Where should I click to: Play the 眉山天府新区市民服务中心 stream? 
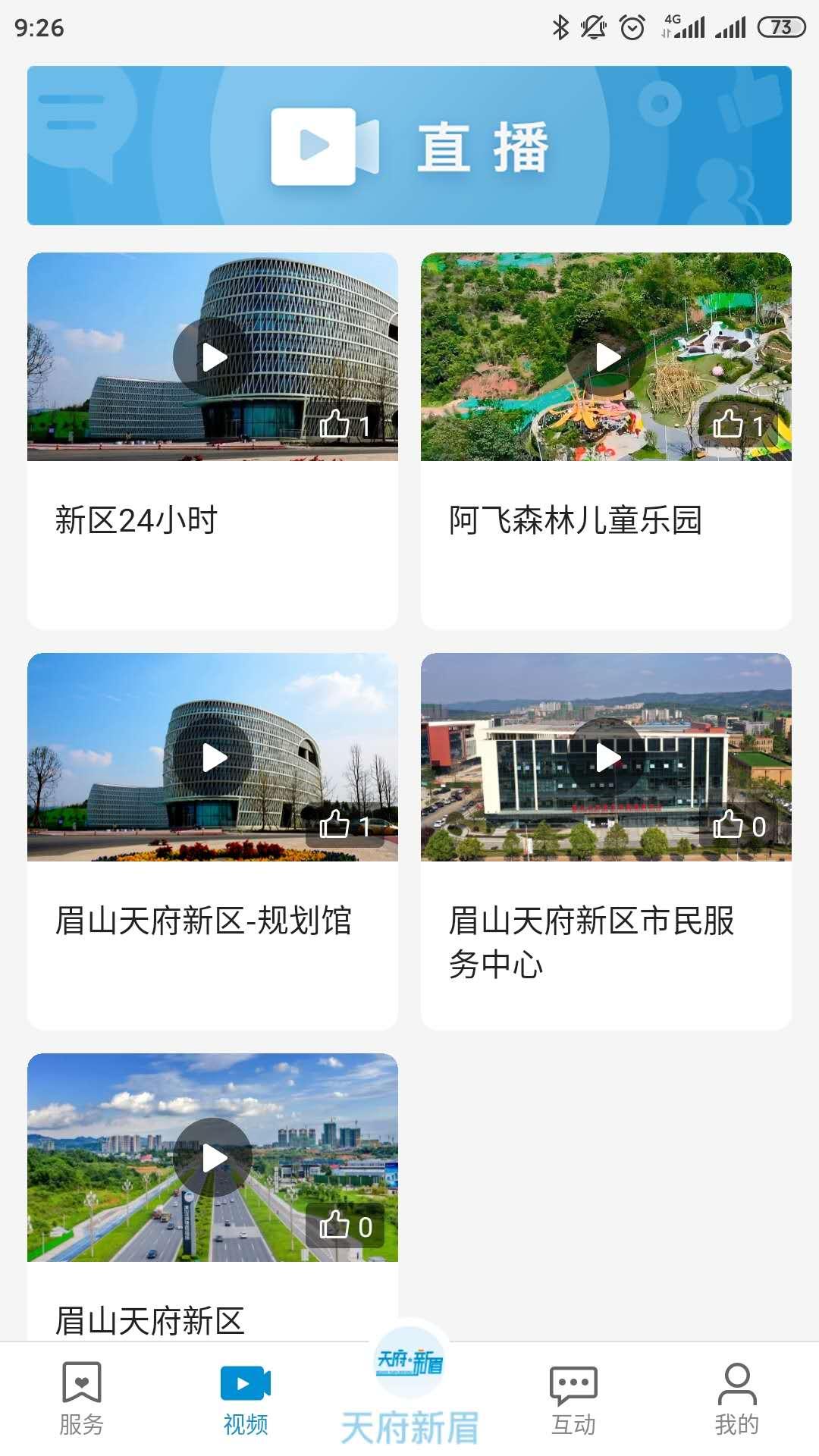pyautogui.click(x=607, y=756)
